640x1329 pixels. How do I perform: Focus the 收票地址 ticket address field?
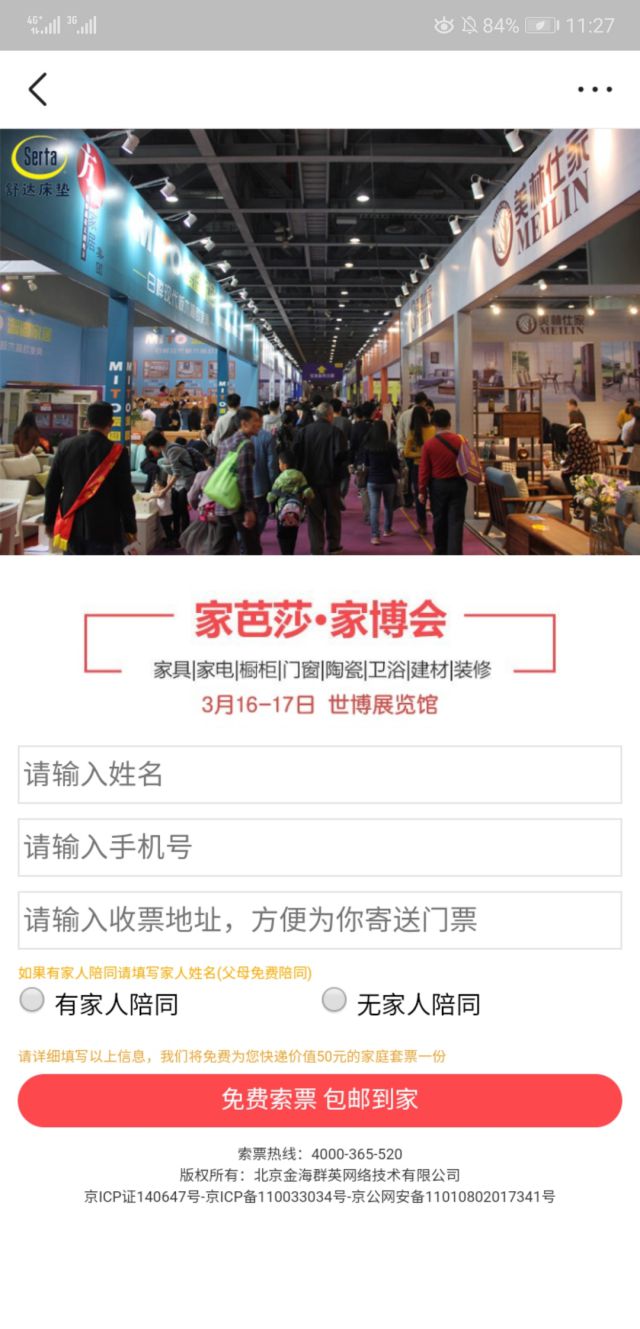pos(320,920)
